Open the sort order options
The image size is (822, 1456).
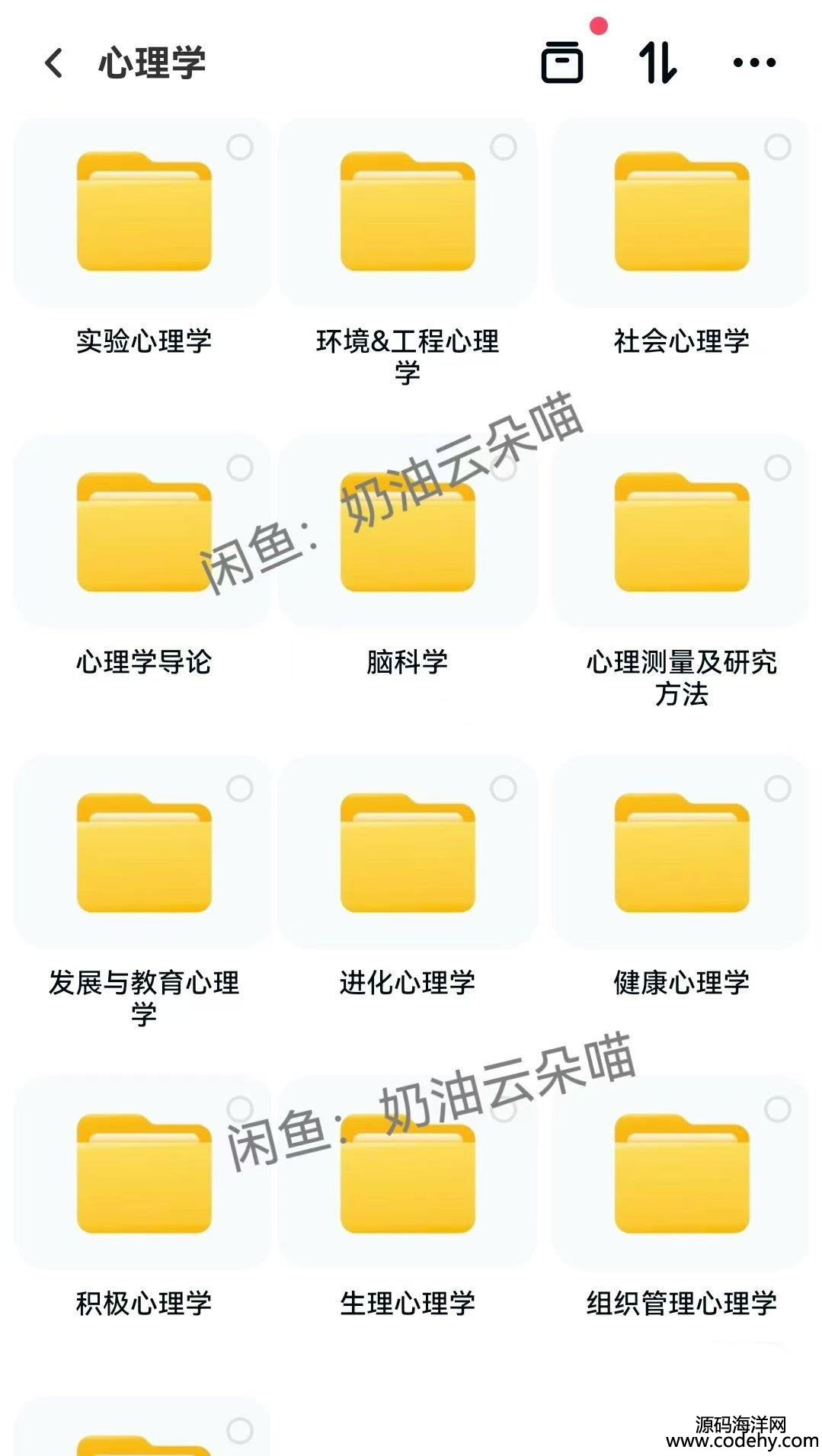(657, 62)
